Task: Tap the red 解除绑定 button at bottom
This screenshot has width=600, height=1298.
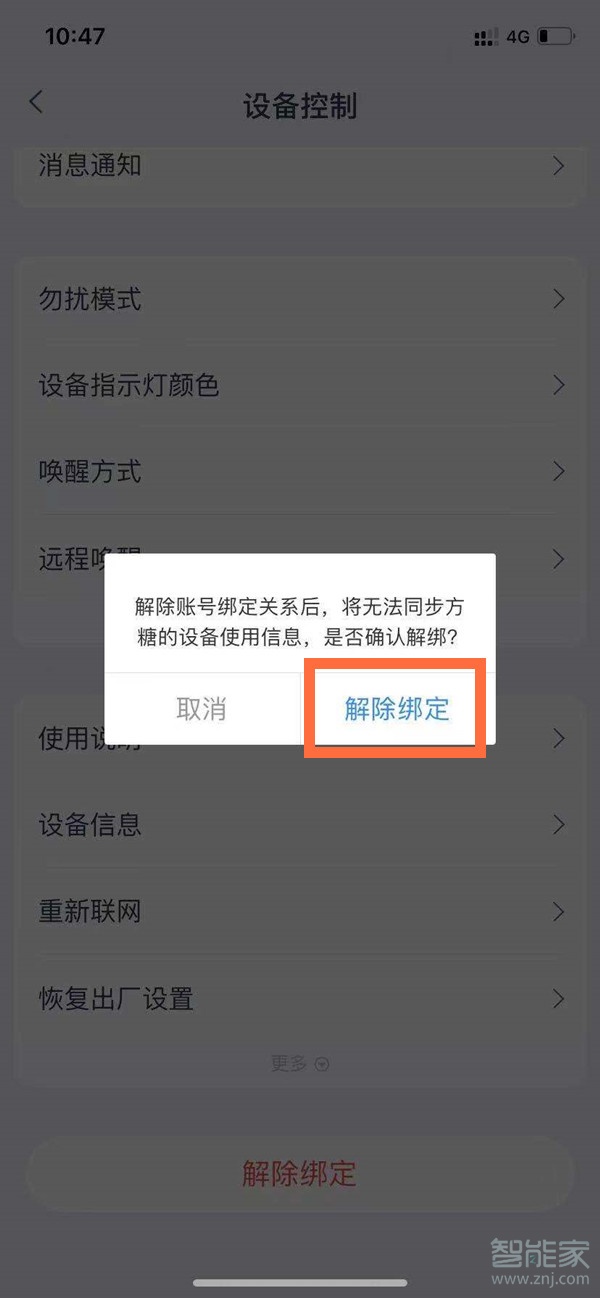Action: coord(299,1173)
